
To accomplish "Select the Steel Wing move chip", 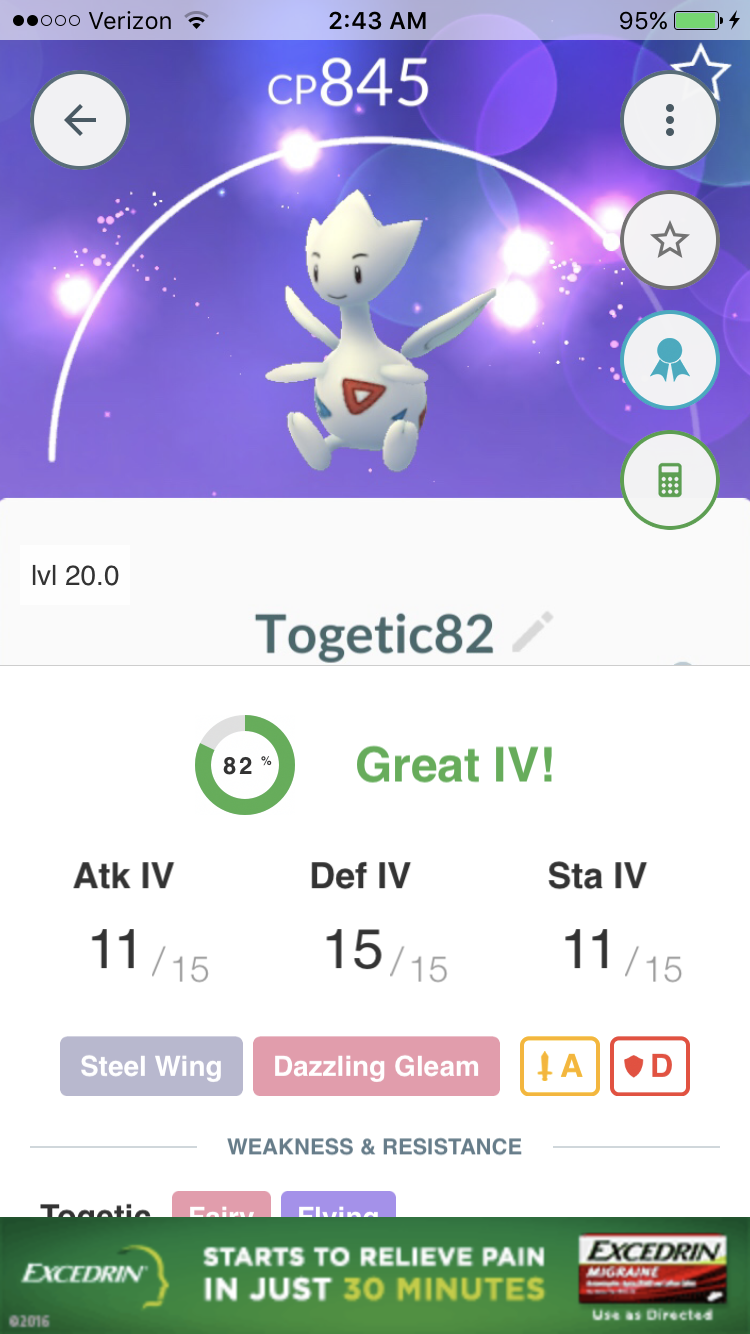I will pyautogui.click(x=151, y=1066).
